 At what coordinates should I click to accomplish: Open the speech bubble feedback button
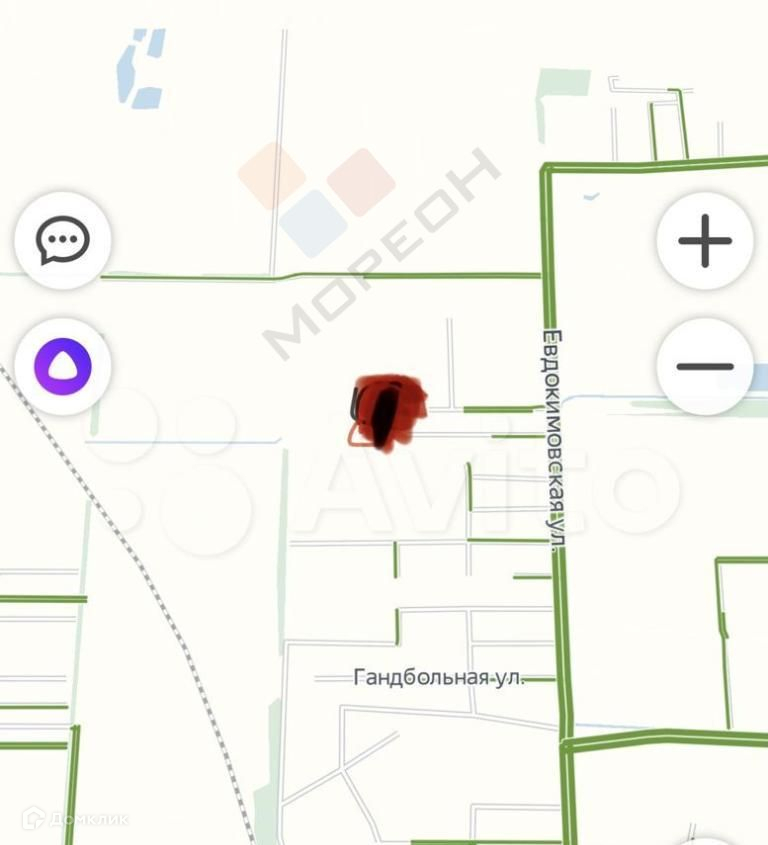[x=63, y=241]
